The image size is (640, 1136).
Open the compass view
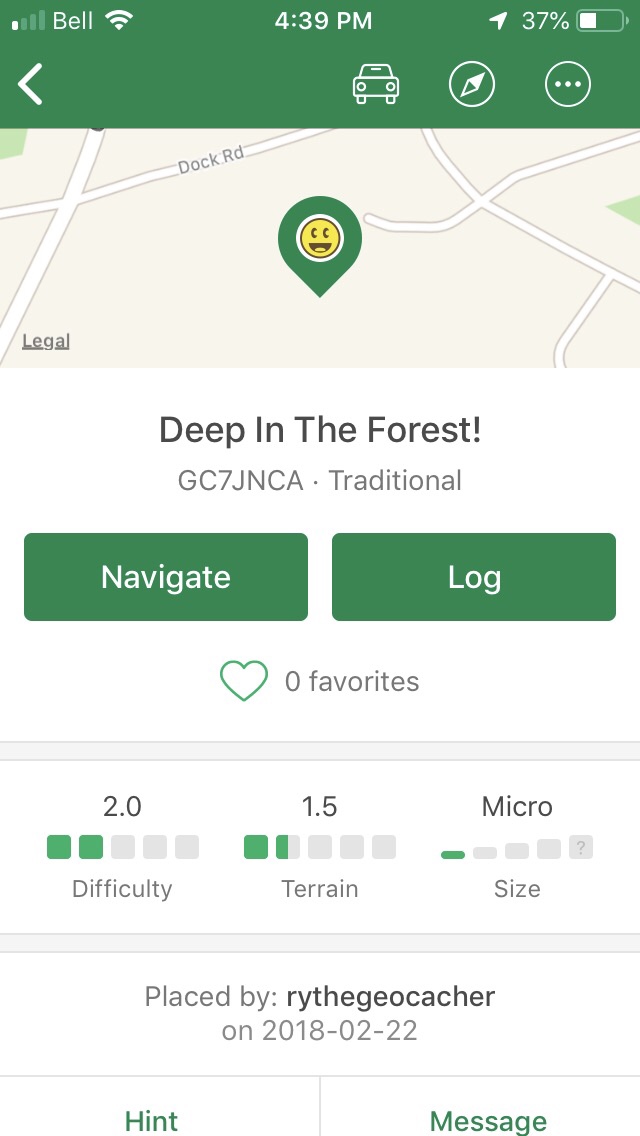[472, 85]
